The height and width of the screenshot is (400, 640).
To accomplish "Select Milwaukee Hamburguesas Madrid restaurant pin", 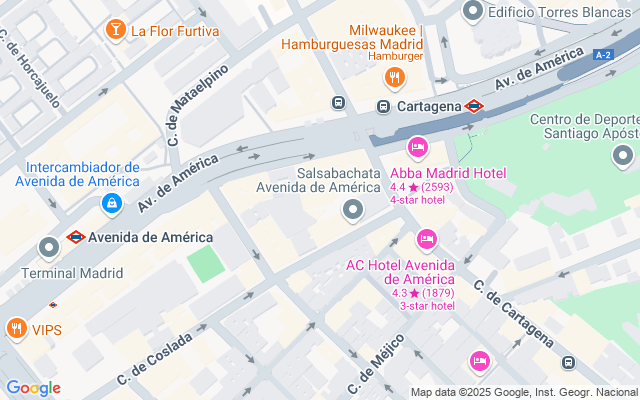I will (395, 76).
